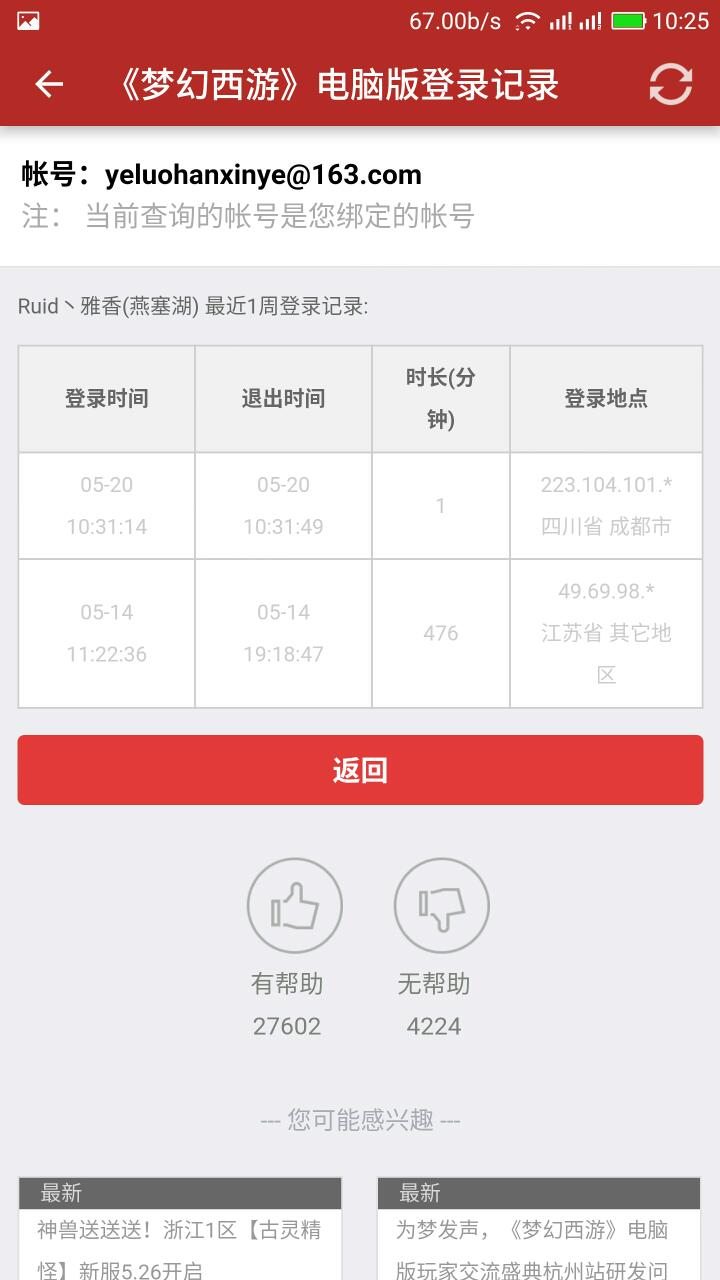The height and width of the screenshot is (1280, 720).
Task: Refresh the login records page
Action: pos(670,85)
